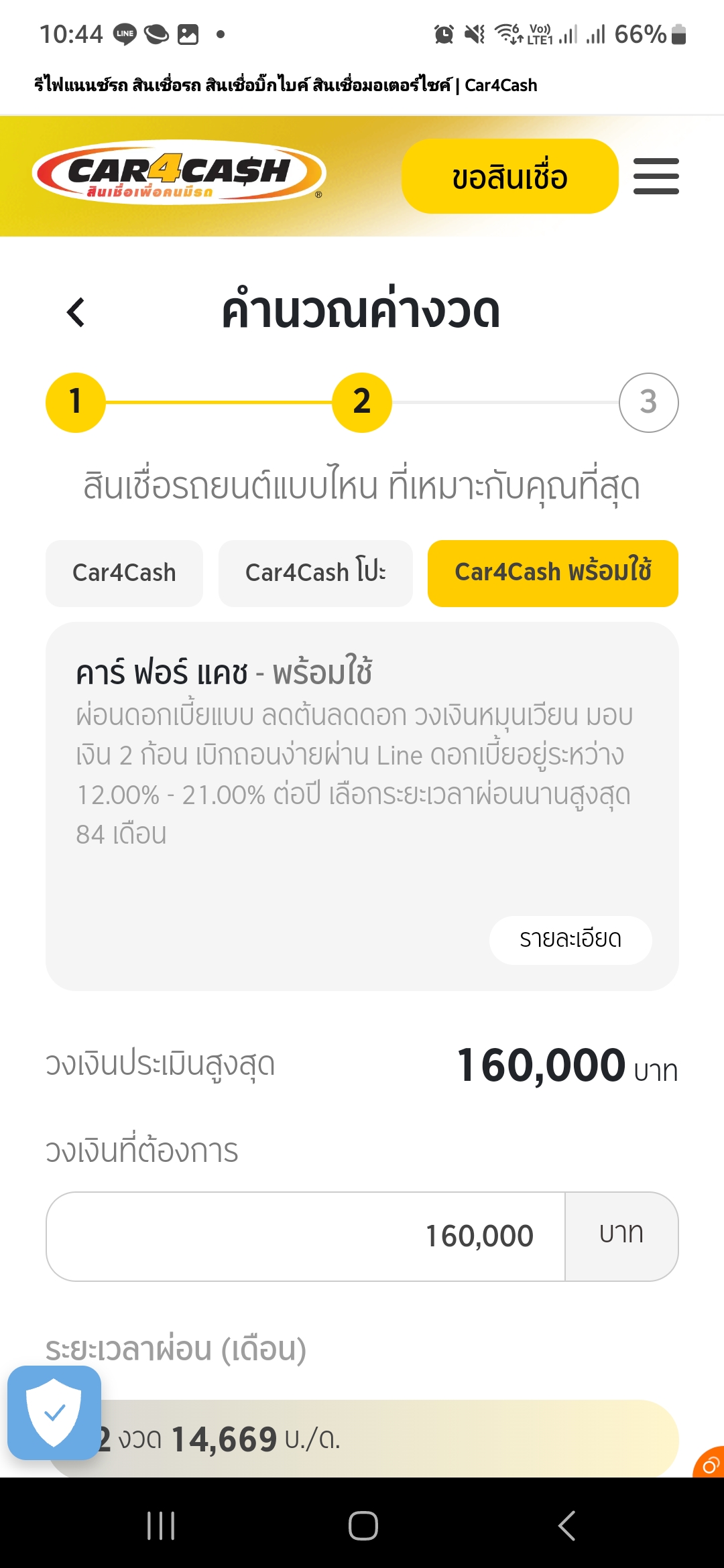
Task: Open the Car4Cash logo homepage
Action: (x=179, y=172)
